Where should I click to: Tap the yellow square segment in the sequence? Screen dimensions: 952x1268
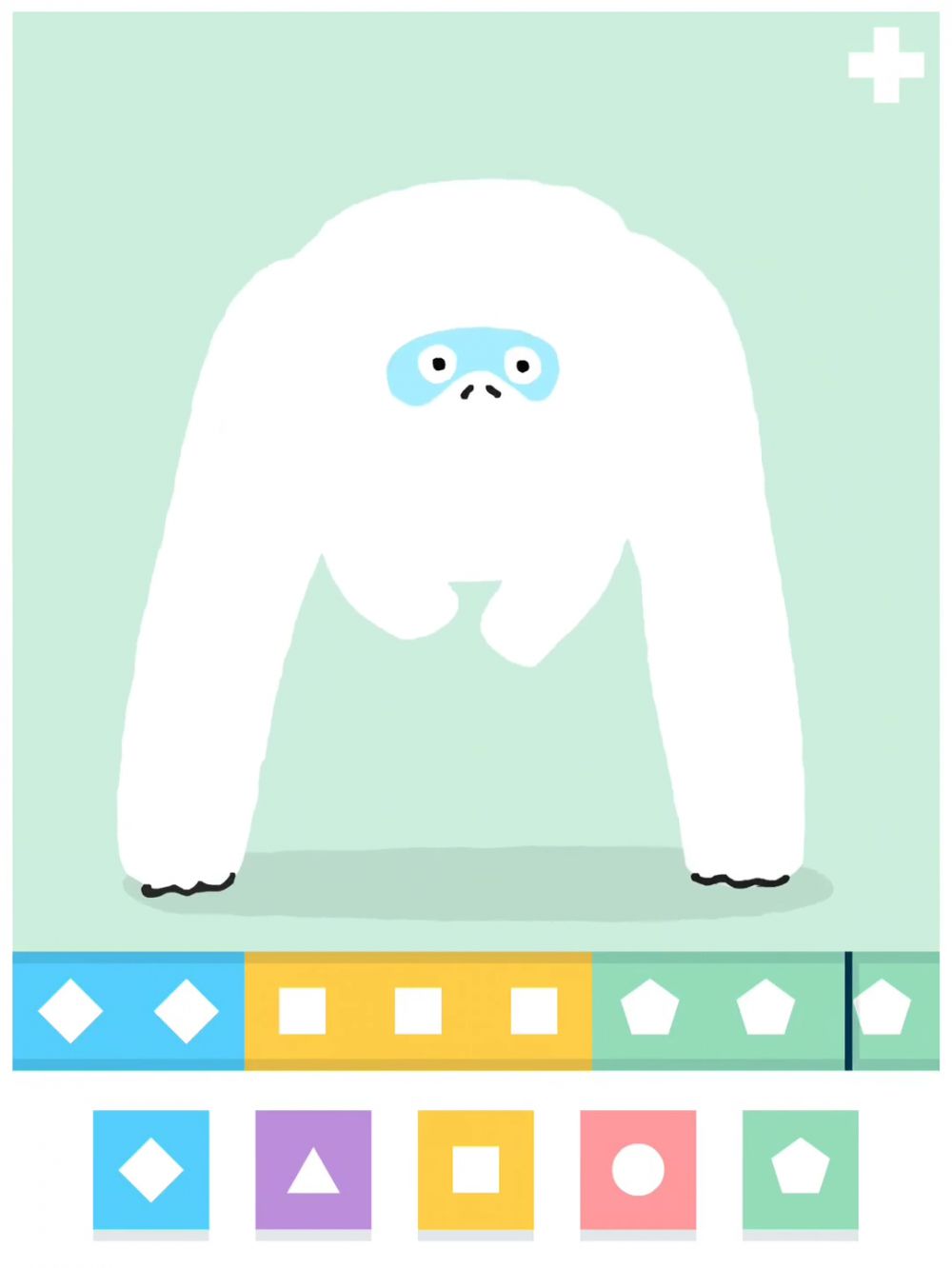click(417, 1010)
